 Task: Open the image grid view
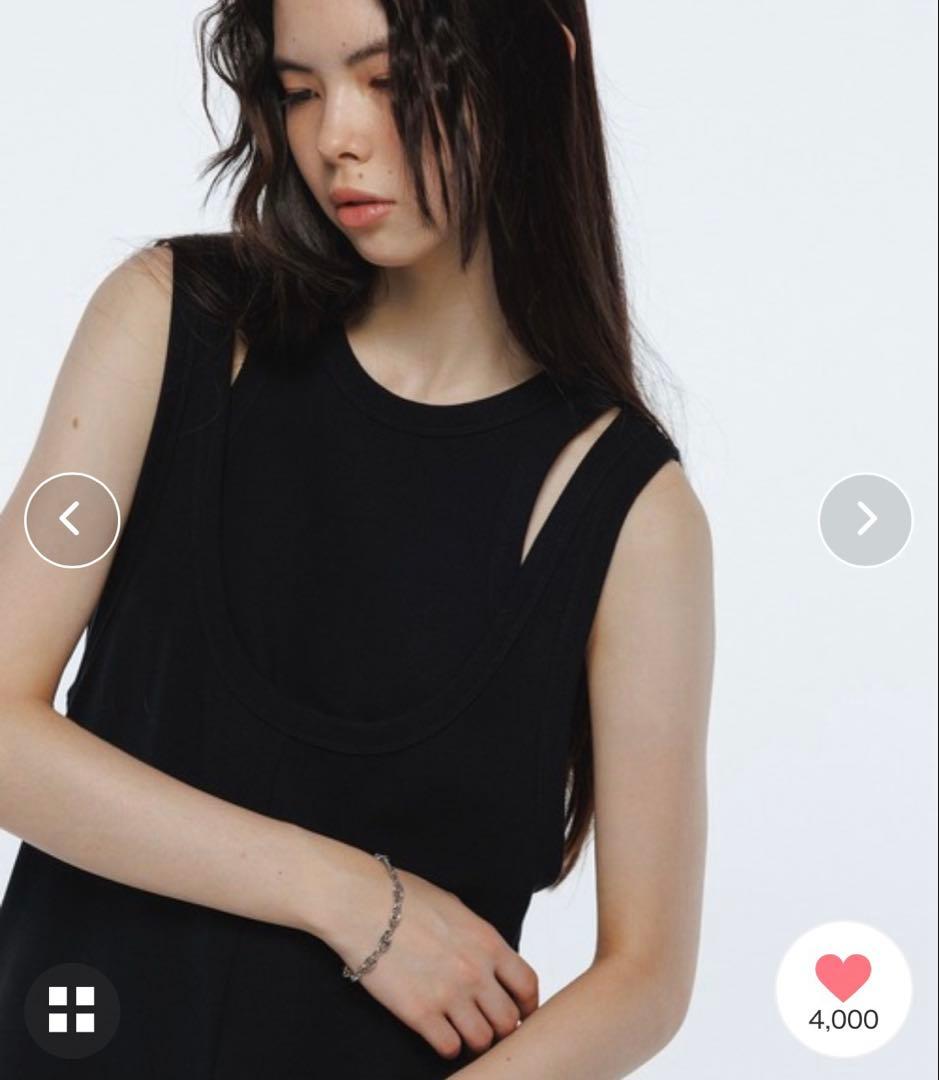(72, 1010)
